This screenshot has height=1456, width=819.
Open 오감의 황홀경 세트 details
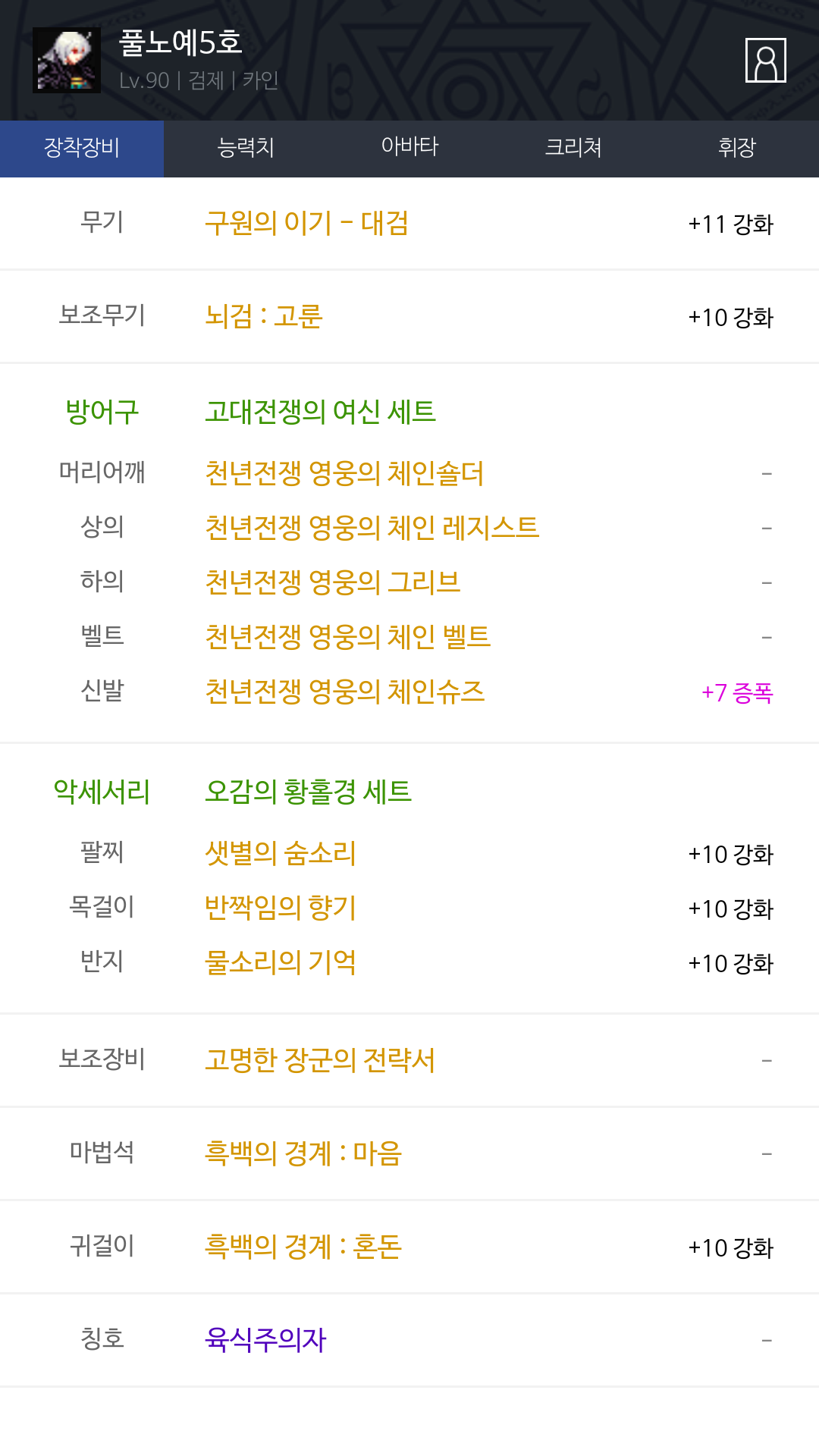pos(308,792)
